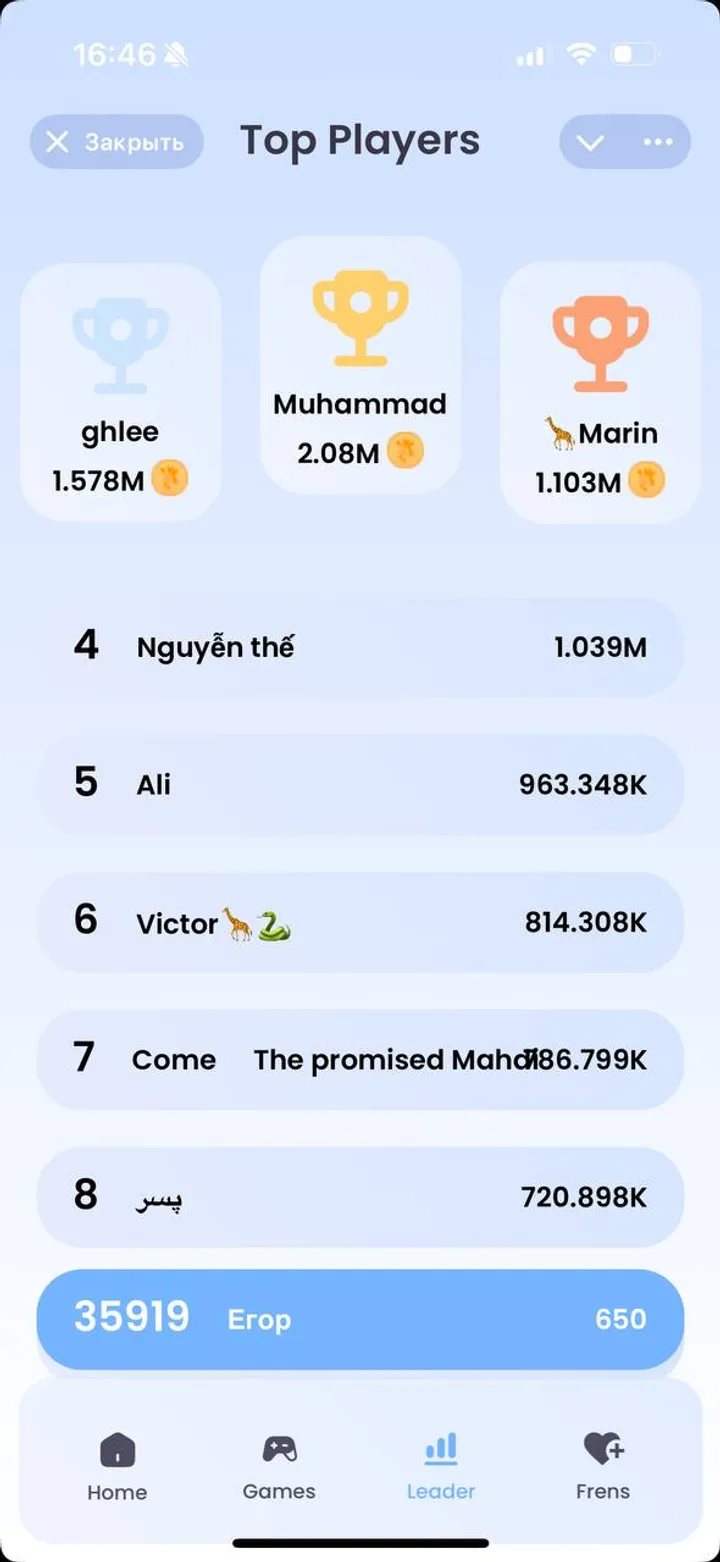Switch to the Games tab
Image resolution: width=720 pixels, height=1562 pixels.
pos(279,1466)
